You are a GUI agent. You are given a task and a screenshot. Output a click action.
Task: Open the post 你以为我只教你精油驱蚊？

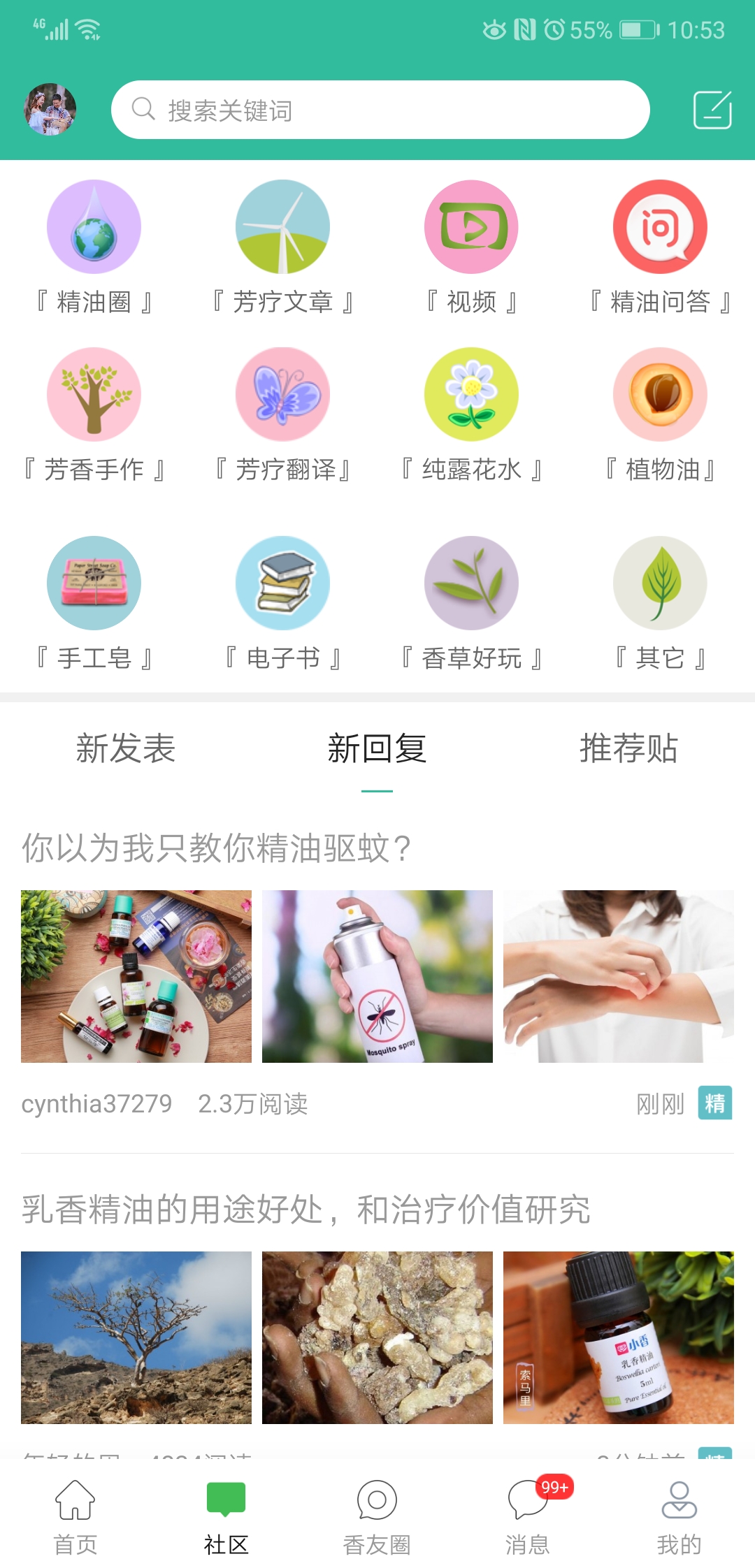(217, 848)
